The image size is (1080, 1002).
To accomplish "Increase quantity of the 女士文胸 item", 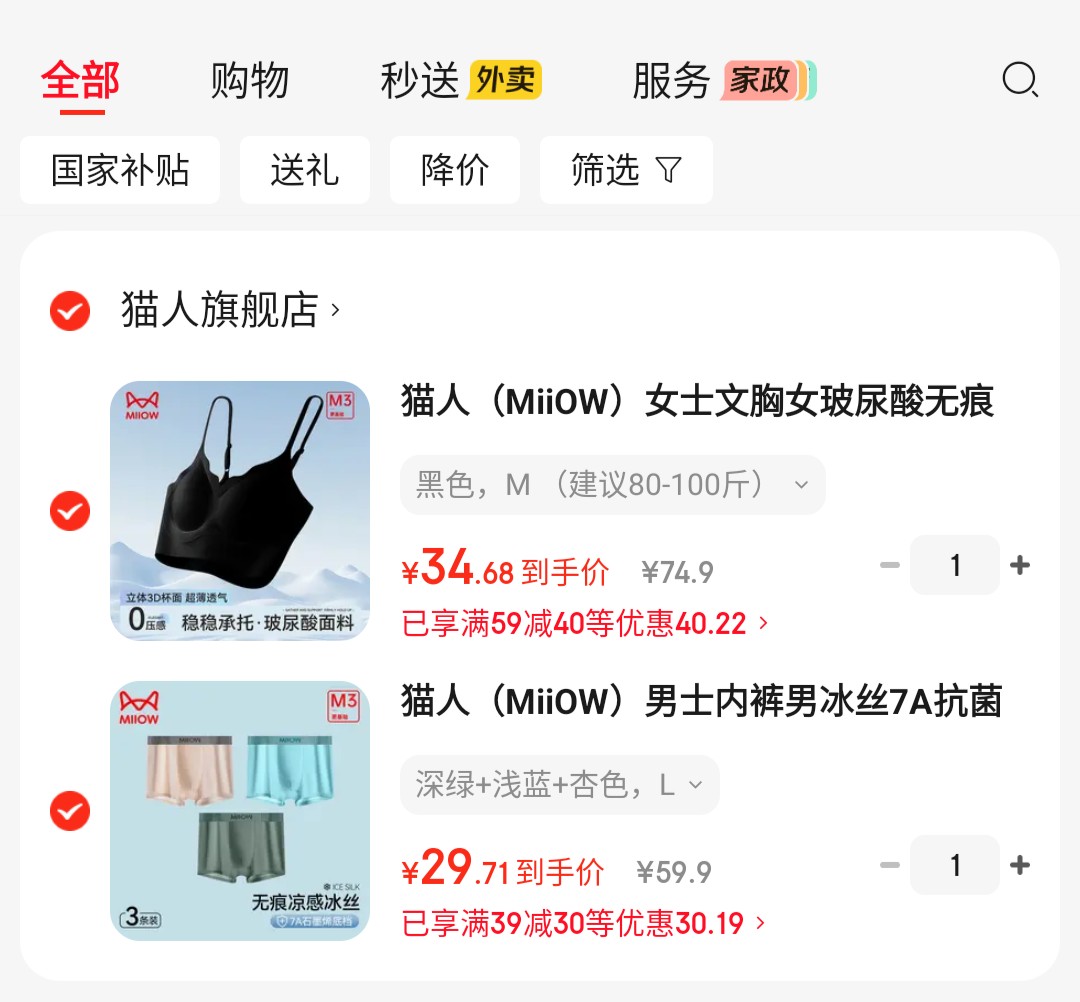I will (1020, 566).
